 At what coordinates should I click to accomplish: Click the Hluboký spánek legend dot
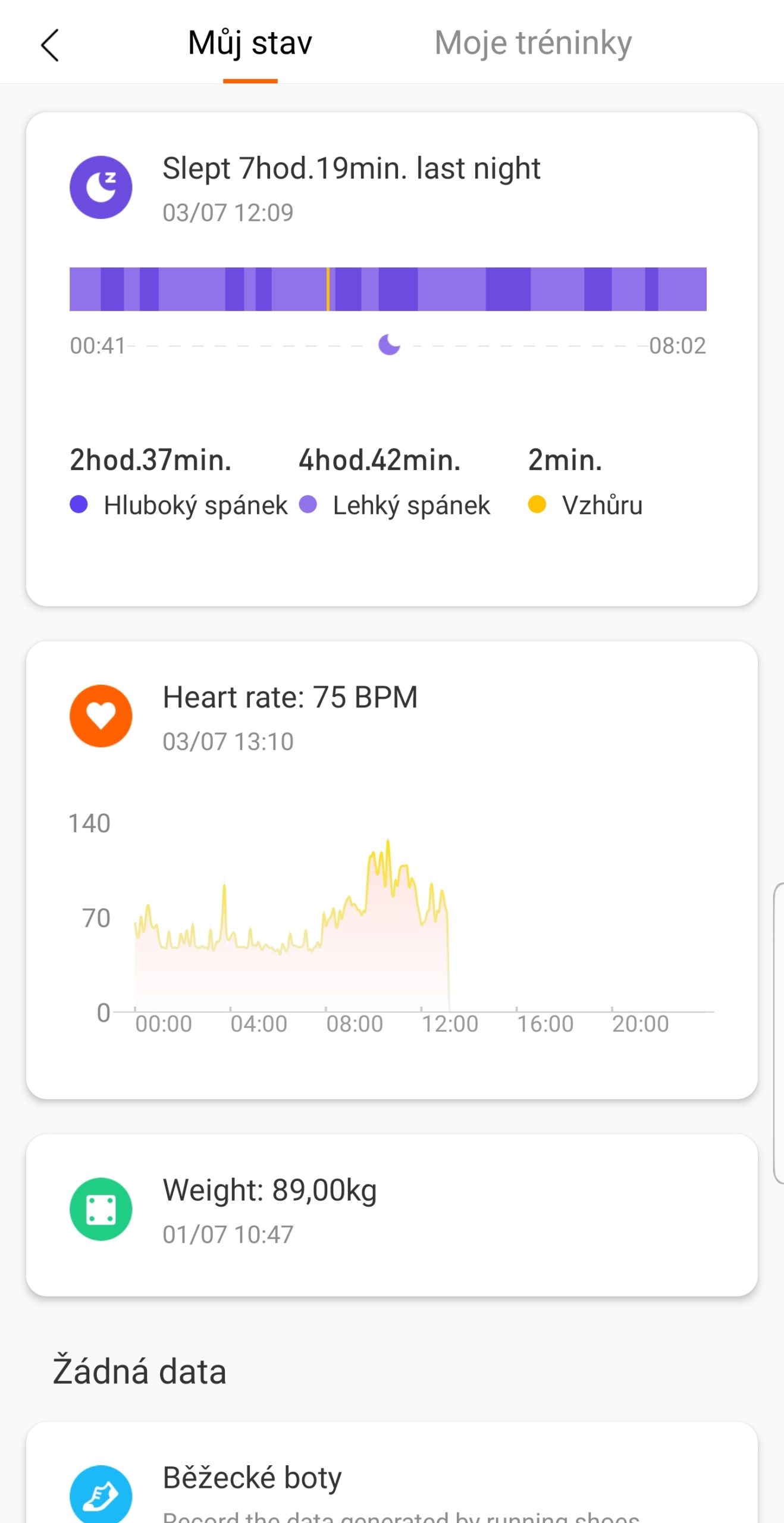[x=79, y=504]
